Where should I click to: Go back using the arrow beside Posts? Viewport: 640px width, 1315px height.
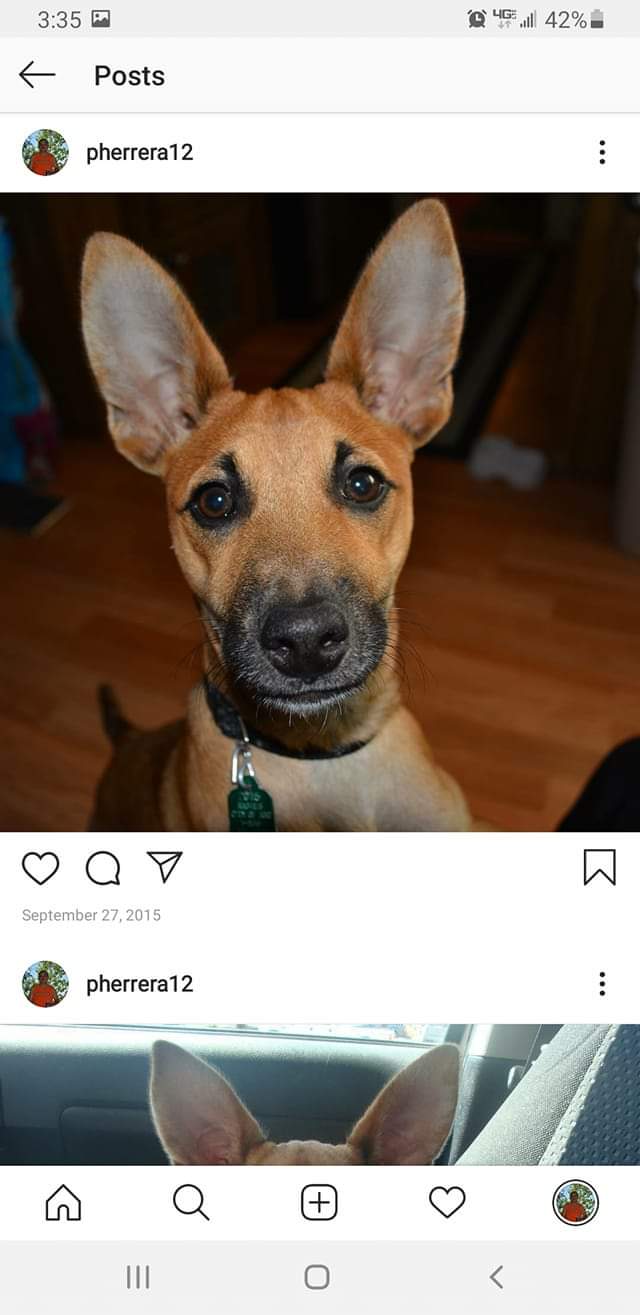(37, 75)
